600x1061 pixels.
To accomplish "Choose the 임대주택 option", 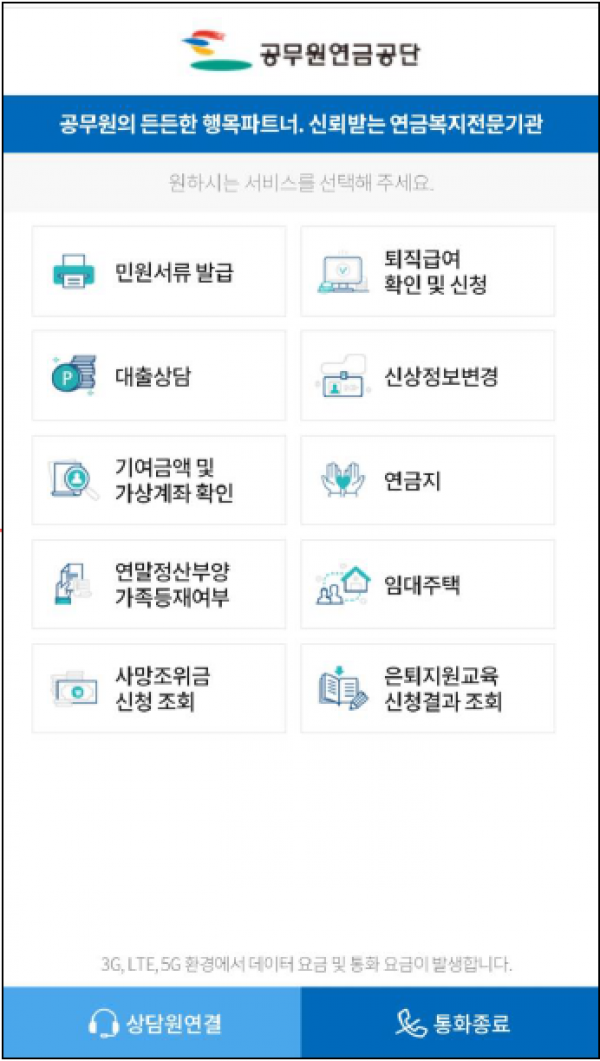I will [427, 584].
